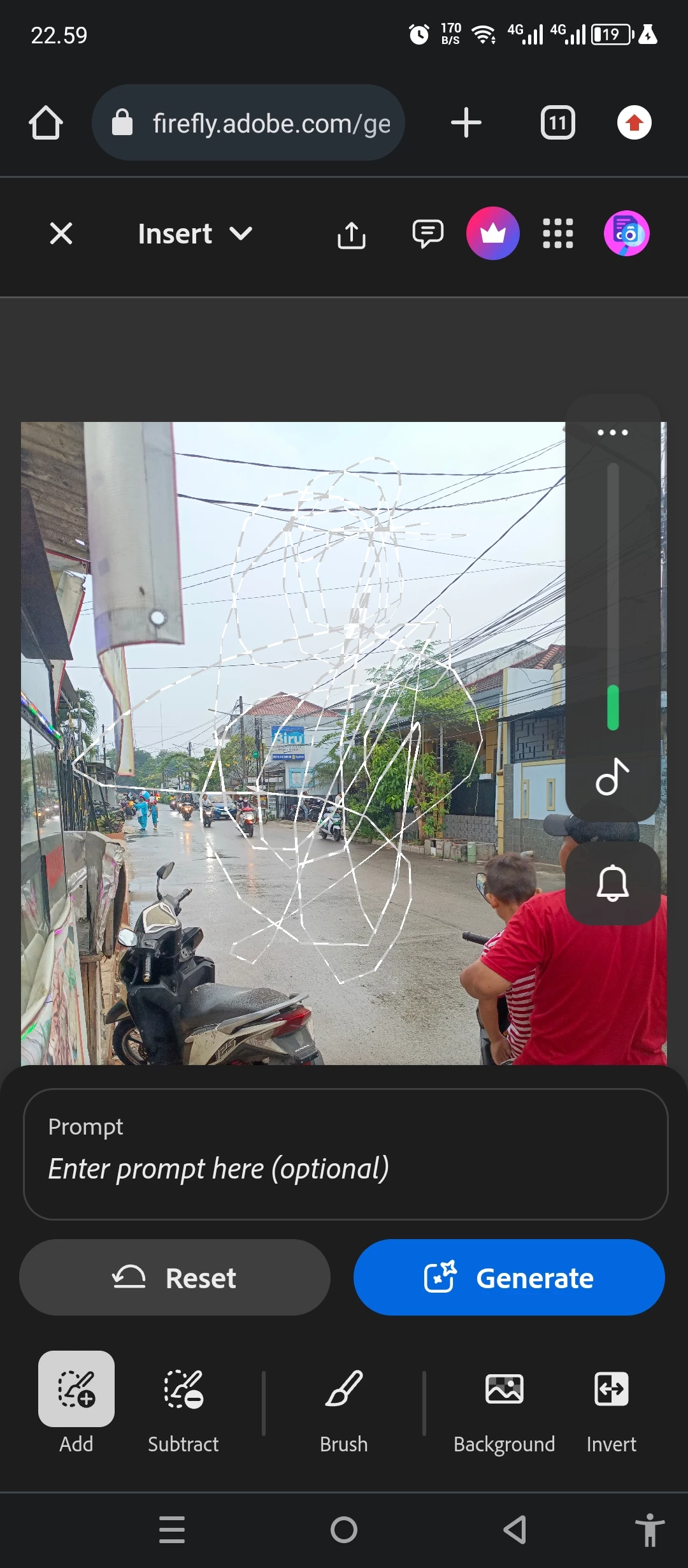The height and width of the screenshot is (1568, 688).
Task: Open the Adobe apps grid menu
Action: tap(557, 233)
